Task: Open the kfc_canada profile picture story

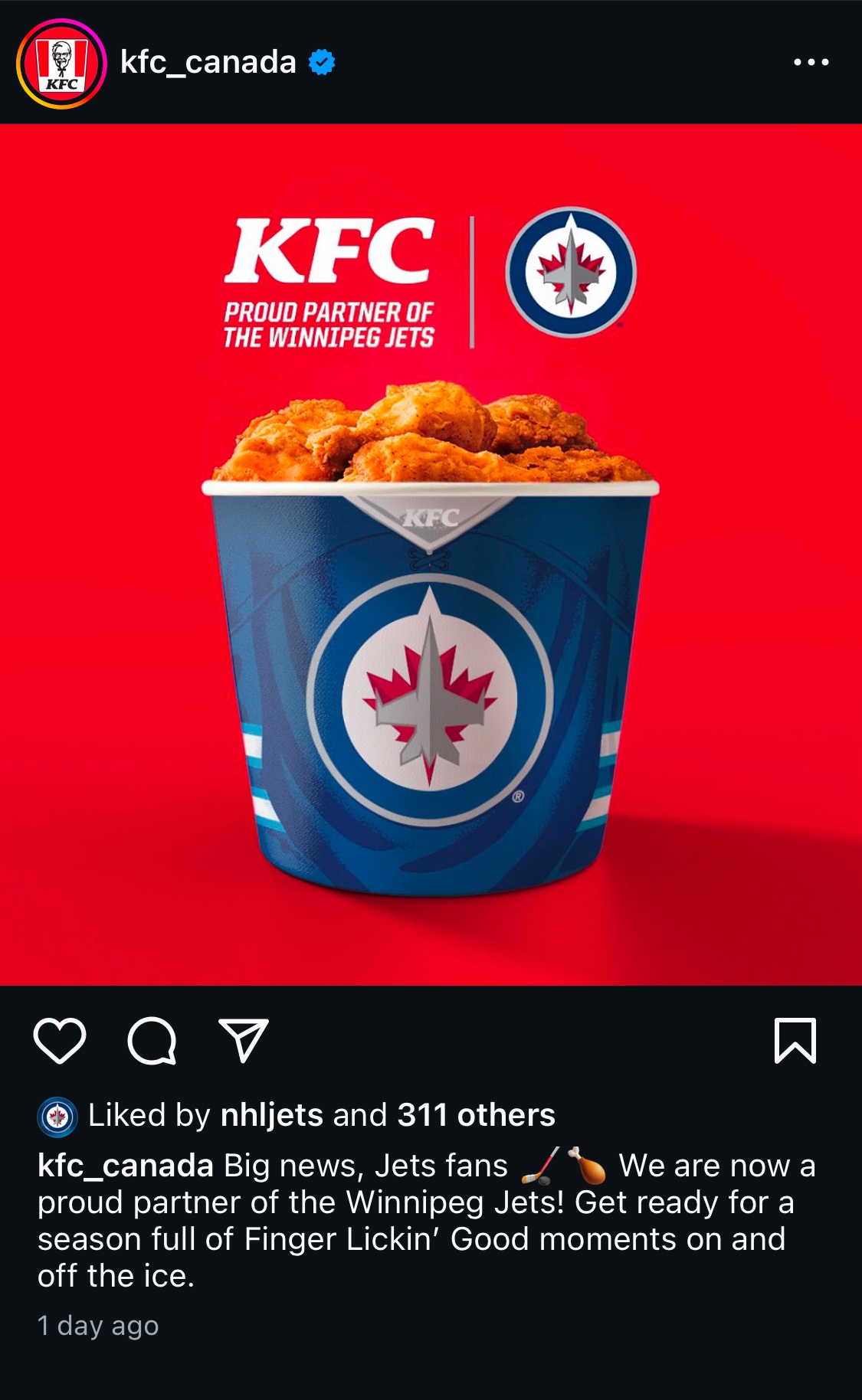Action: pos(61,64)
